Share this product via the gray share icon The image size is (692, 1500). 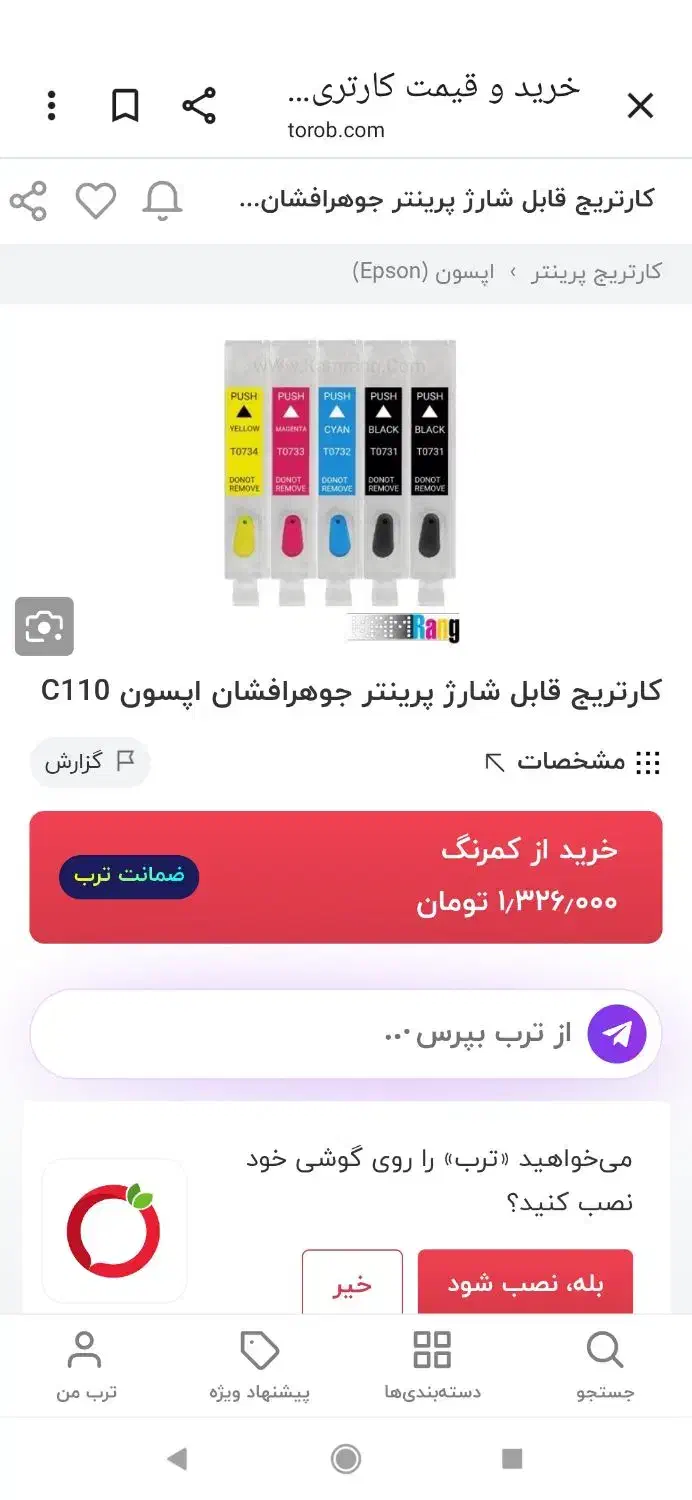(28, 201)
